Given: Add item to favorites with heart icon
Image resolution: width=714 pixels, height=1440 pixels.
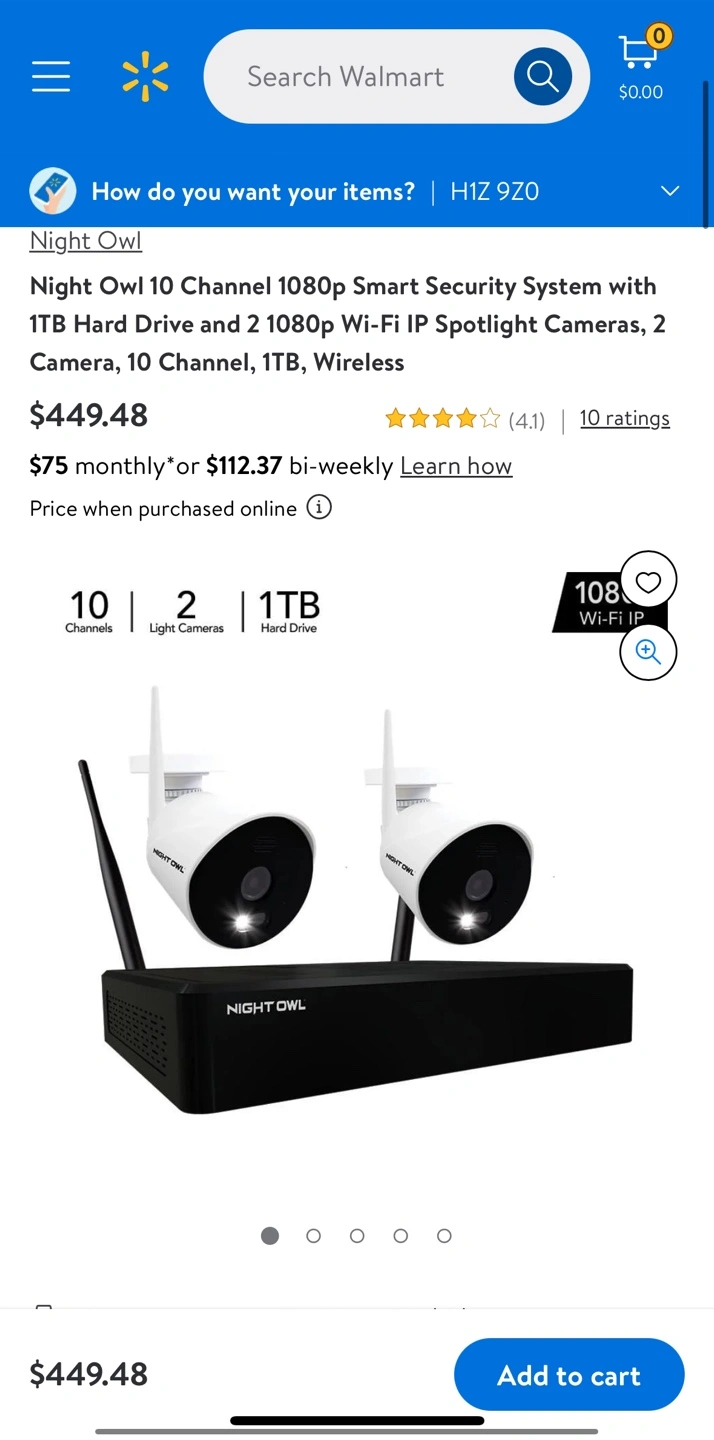Looking at the screenshot, I should [x=649, y=580].
